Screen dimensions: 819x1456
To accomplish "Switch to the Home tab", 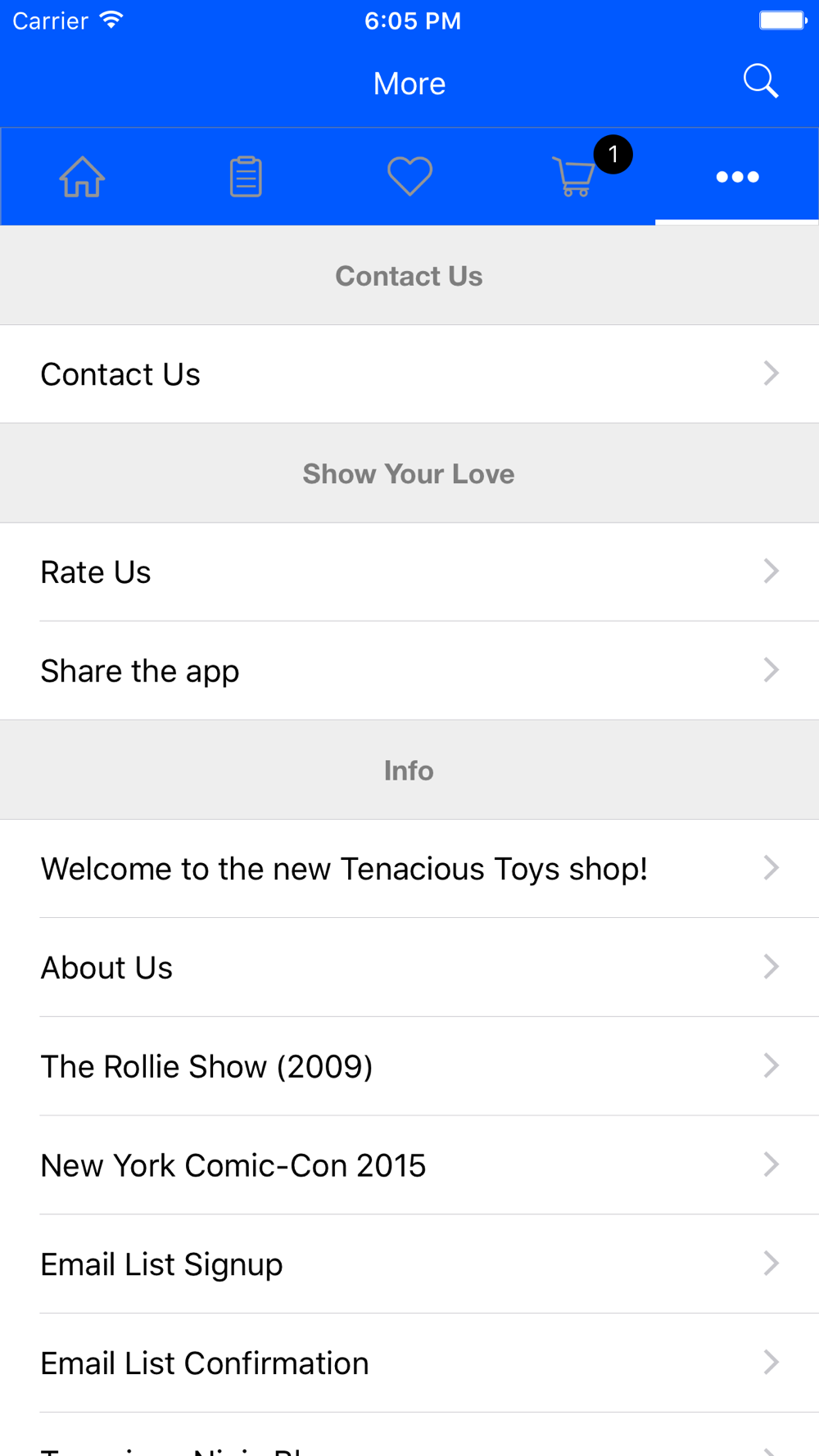I will [x=82, y=176].
